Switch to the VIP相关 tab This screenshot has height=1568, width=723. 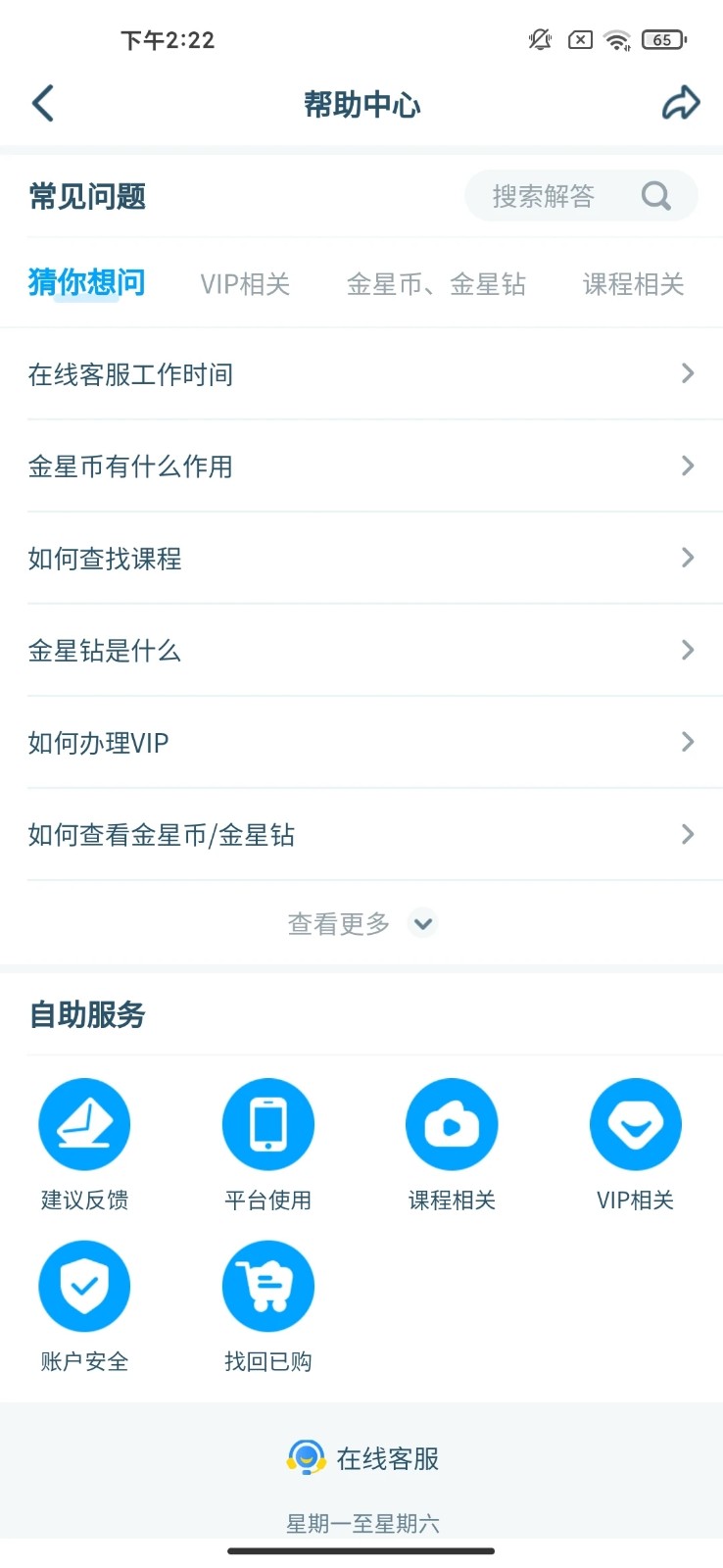245,284
